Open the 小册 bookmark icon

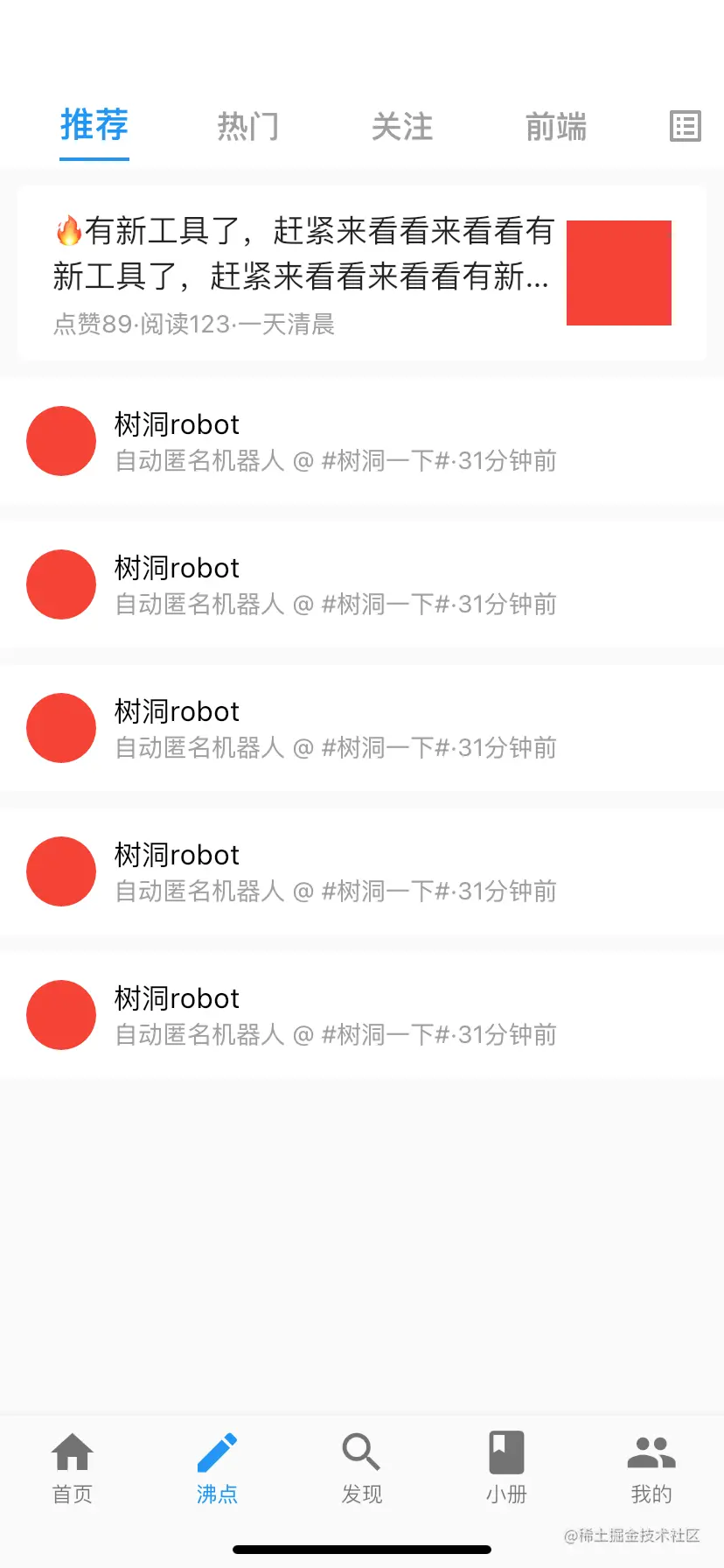pos(506,1452)
